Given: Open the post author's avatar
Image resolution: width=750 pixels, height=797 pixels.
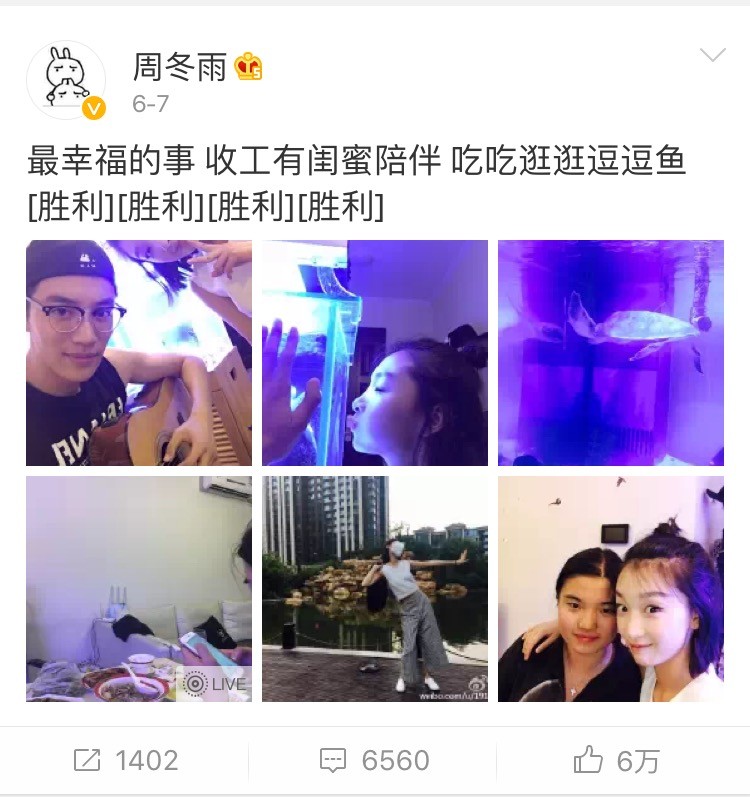Looking at the screenshot, I should [66, 80].
